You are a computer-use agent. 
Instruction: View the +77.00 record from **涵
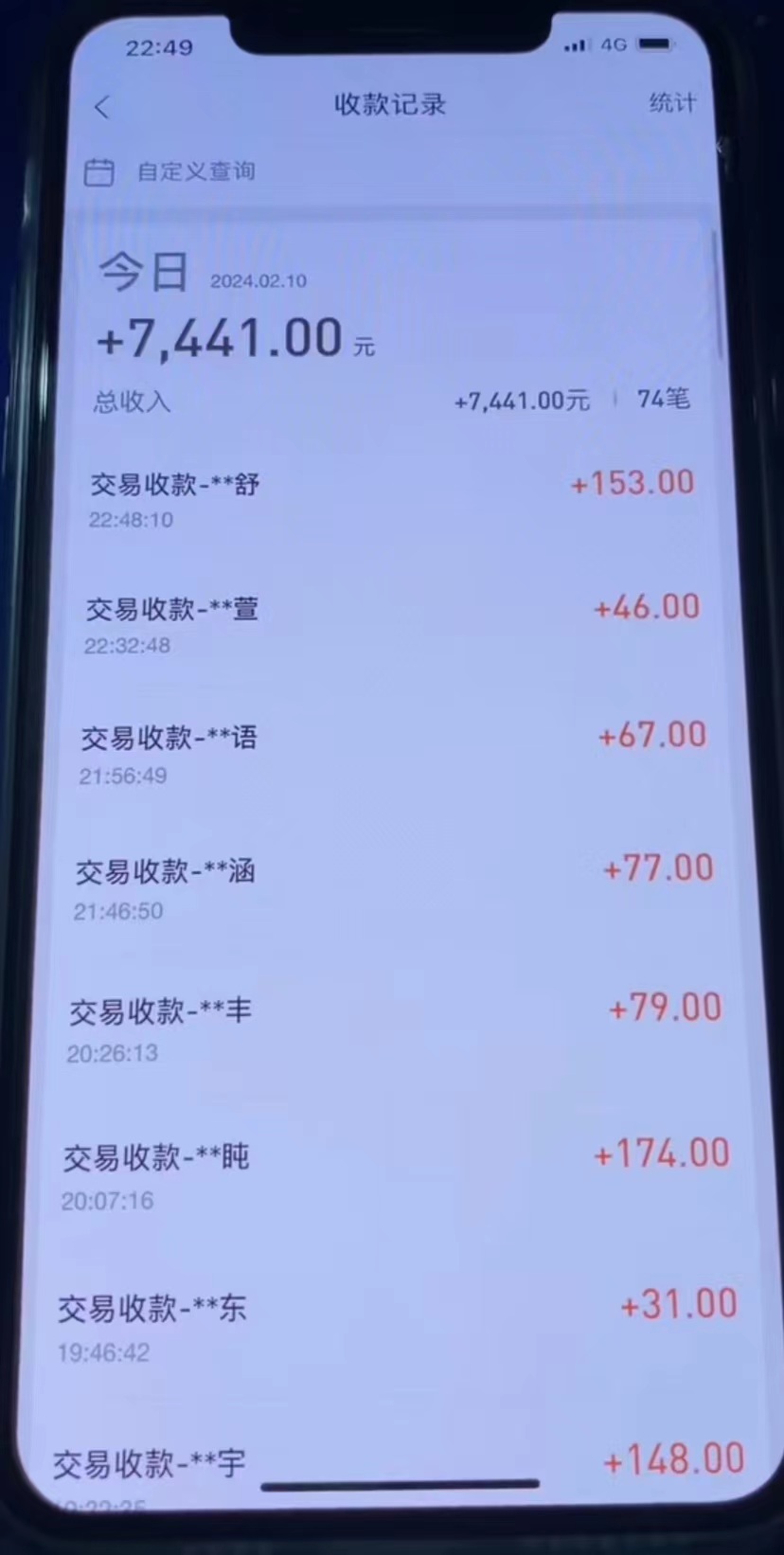coord(392,888)
